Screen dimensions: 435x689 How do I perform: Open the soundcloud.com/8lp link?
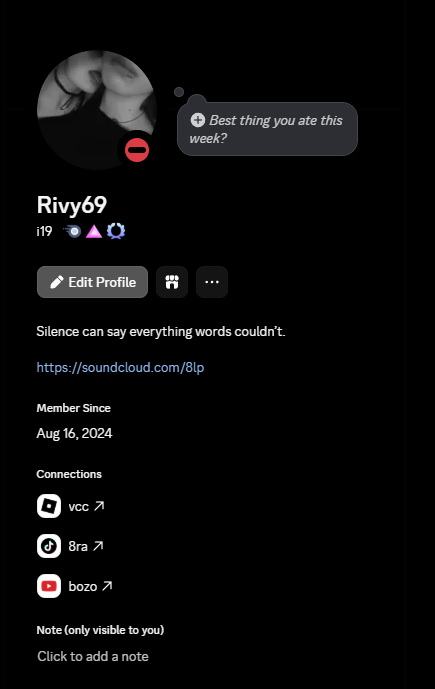tap(120, 367)
